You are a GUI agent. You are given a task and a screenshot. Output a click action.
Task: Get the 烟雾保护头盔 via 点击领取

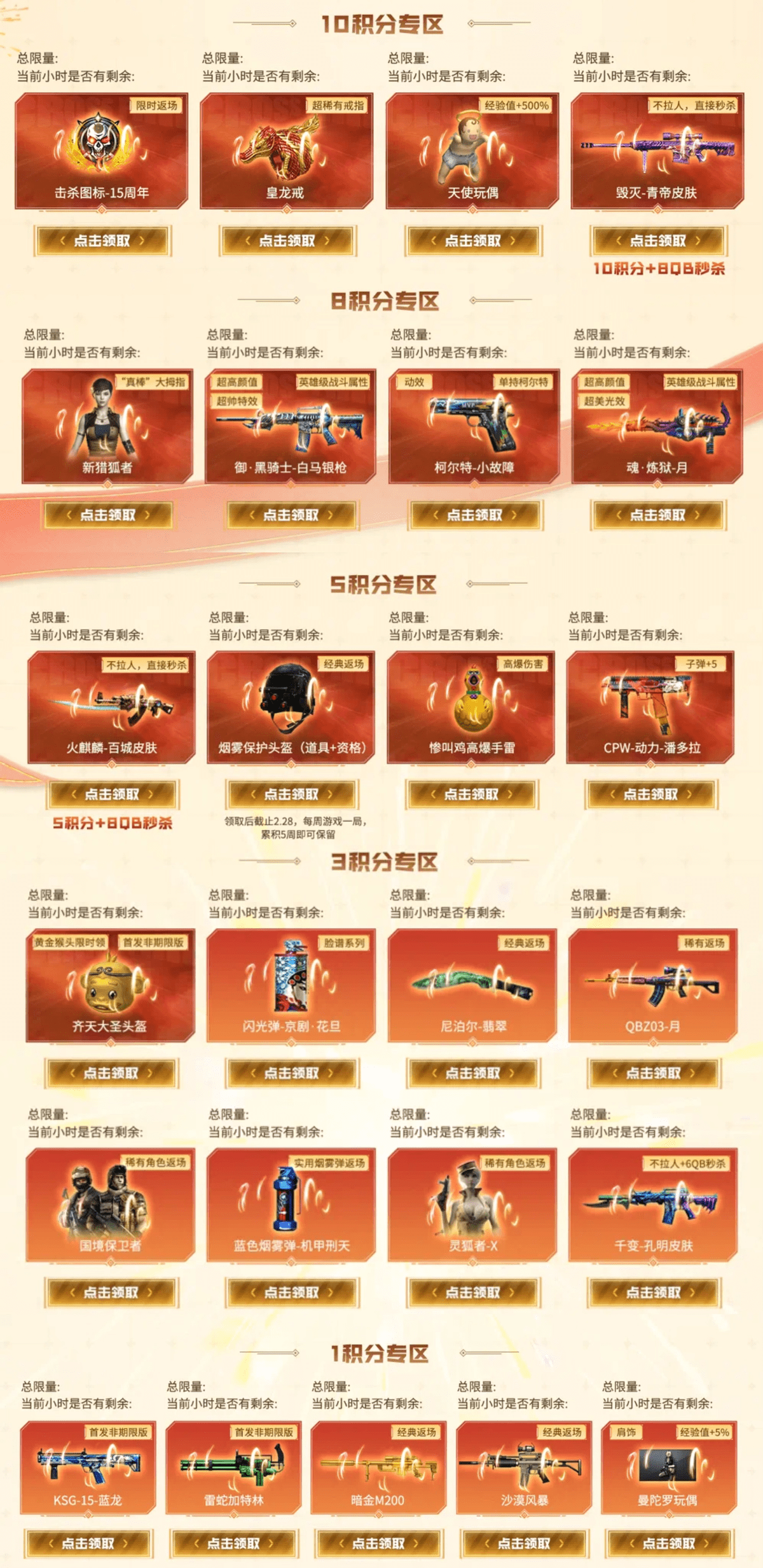[292, 794]
